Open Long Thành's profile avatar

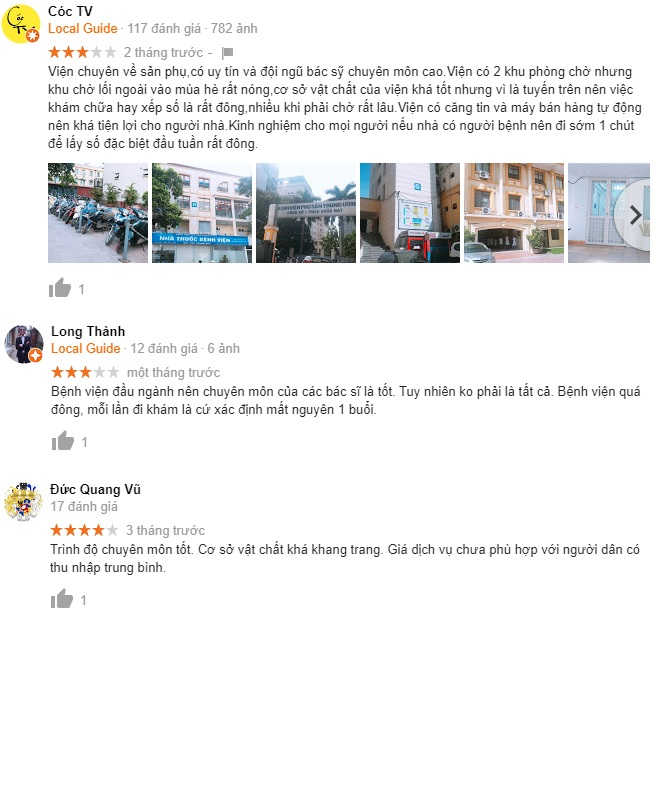click(x=23, y=343)
